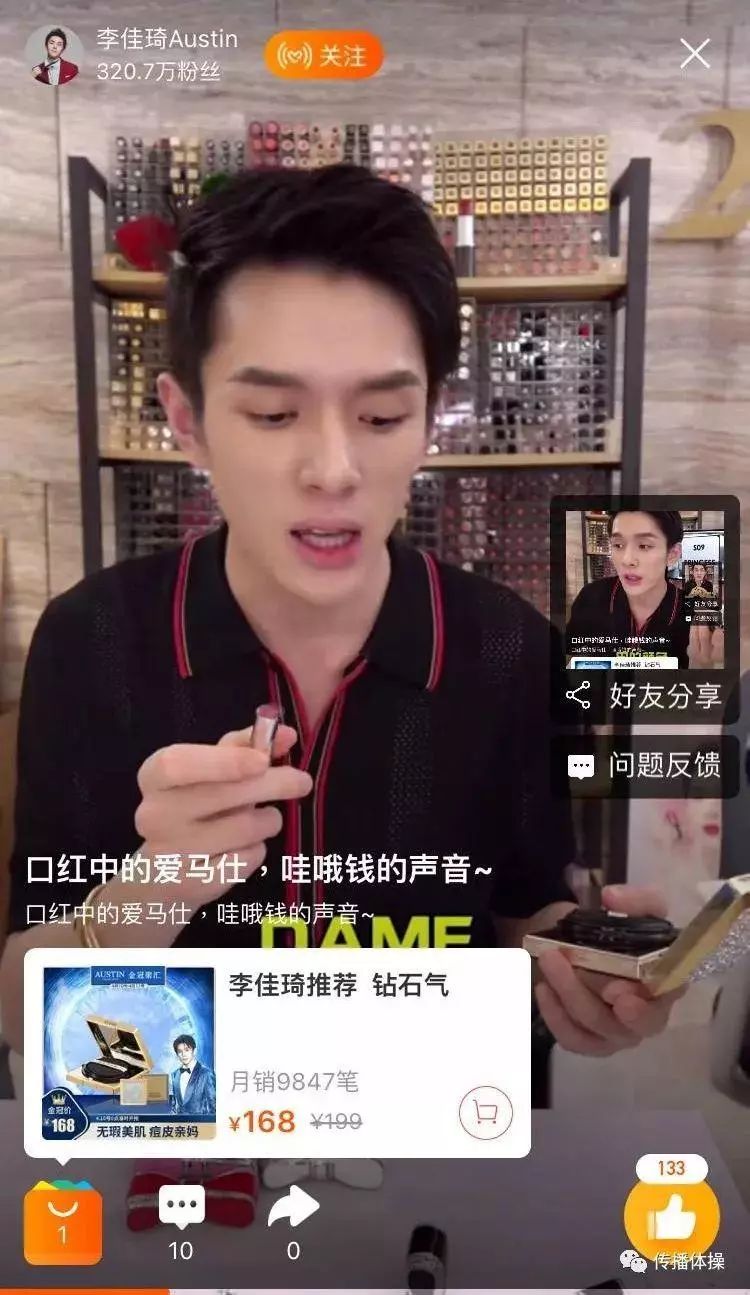Close the live stream
This screenshot has height=1295, width=750.
pos(695,53)
